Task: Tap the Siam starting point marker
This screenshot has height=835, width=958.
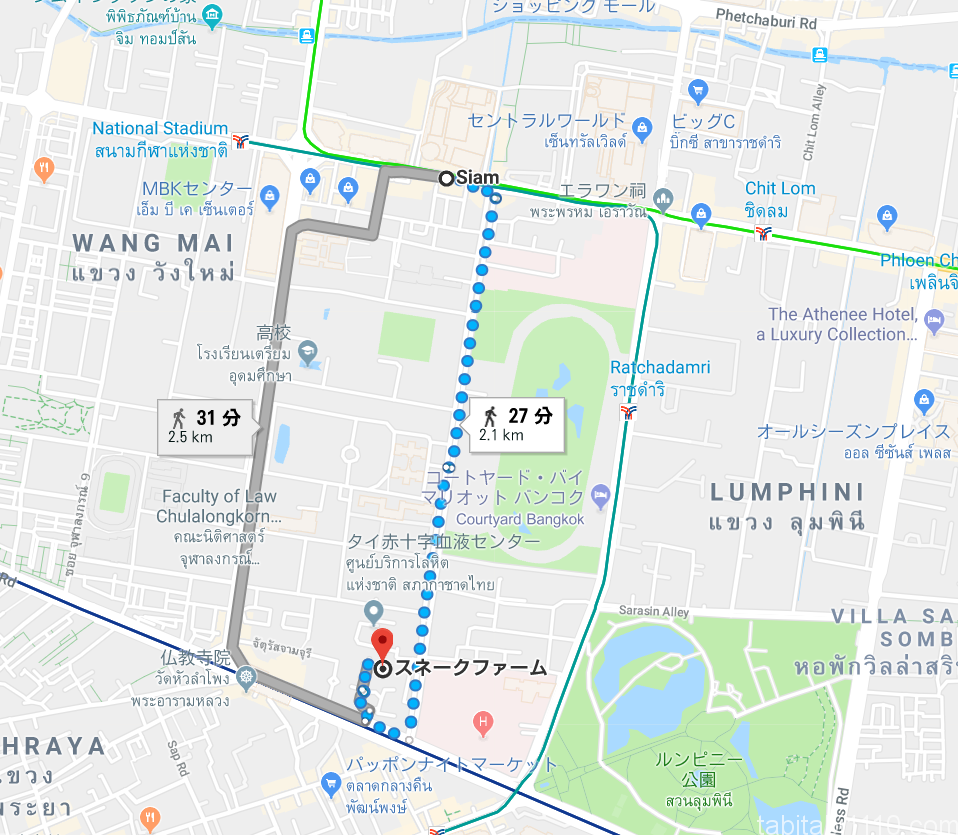Action: [447, 179]
